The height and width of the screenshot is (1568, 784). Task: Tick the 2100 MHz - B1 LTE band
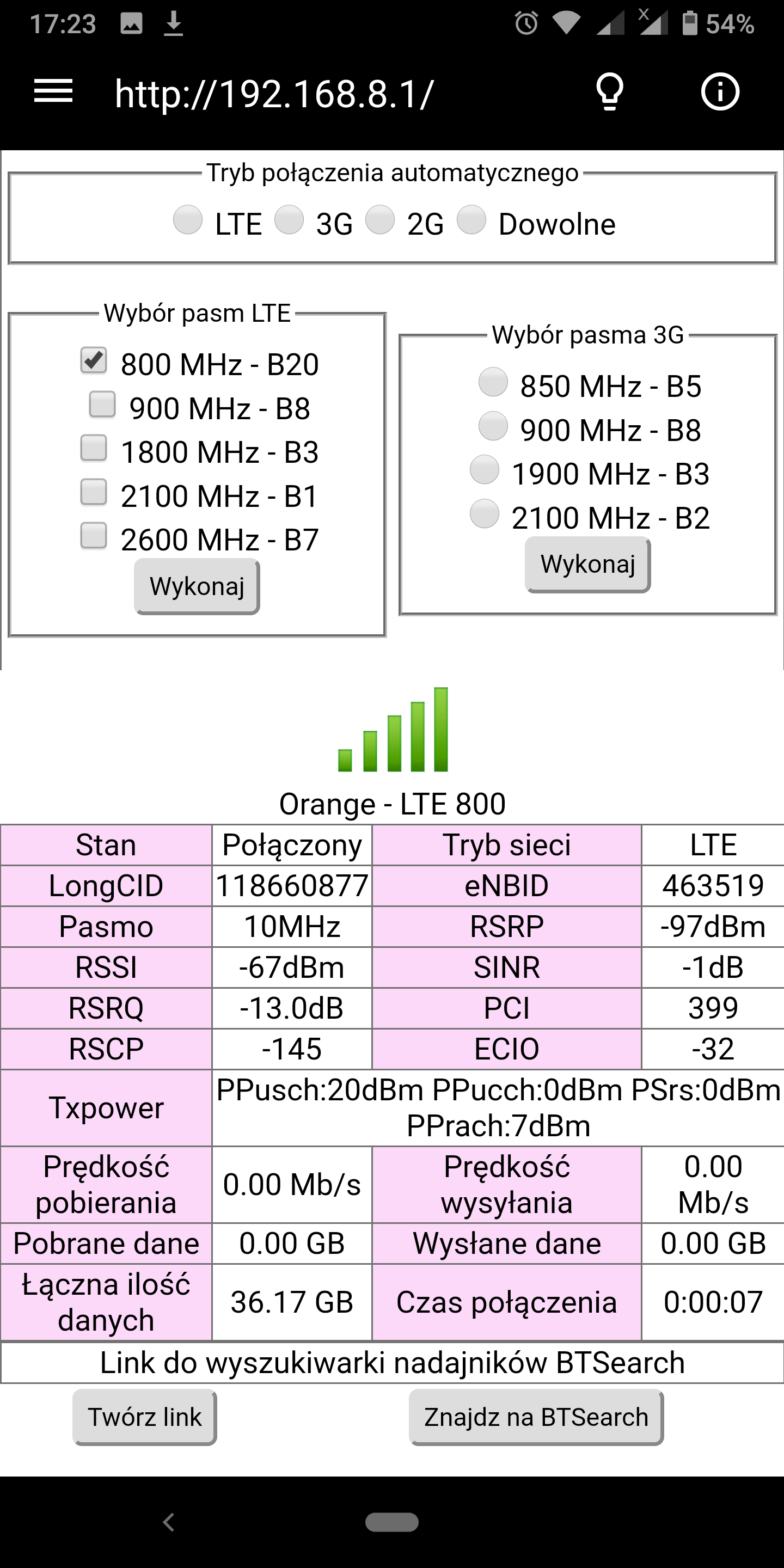(94, 492)
